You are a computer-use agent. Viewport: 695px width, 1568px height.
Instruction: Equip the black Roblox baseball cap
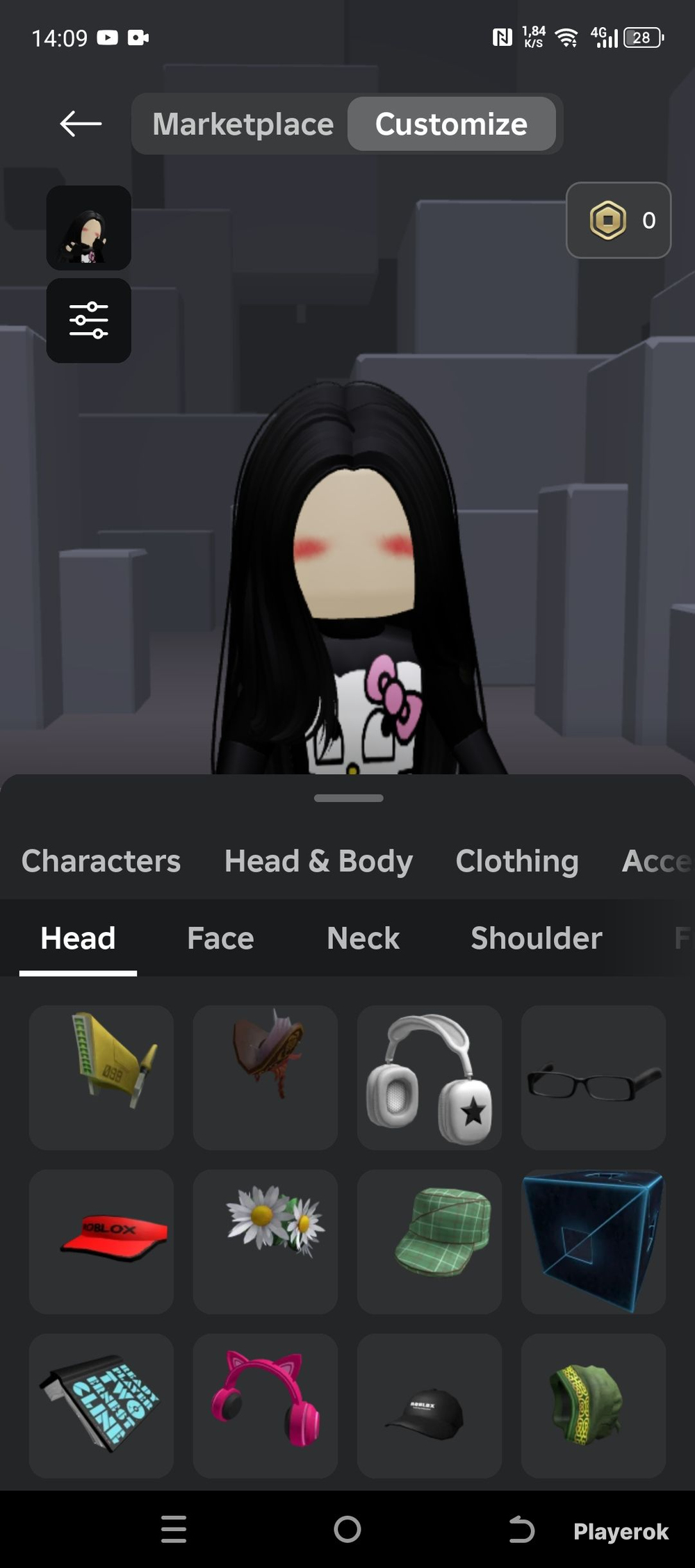(430, 1405)
